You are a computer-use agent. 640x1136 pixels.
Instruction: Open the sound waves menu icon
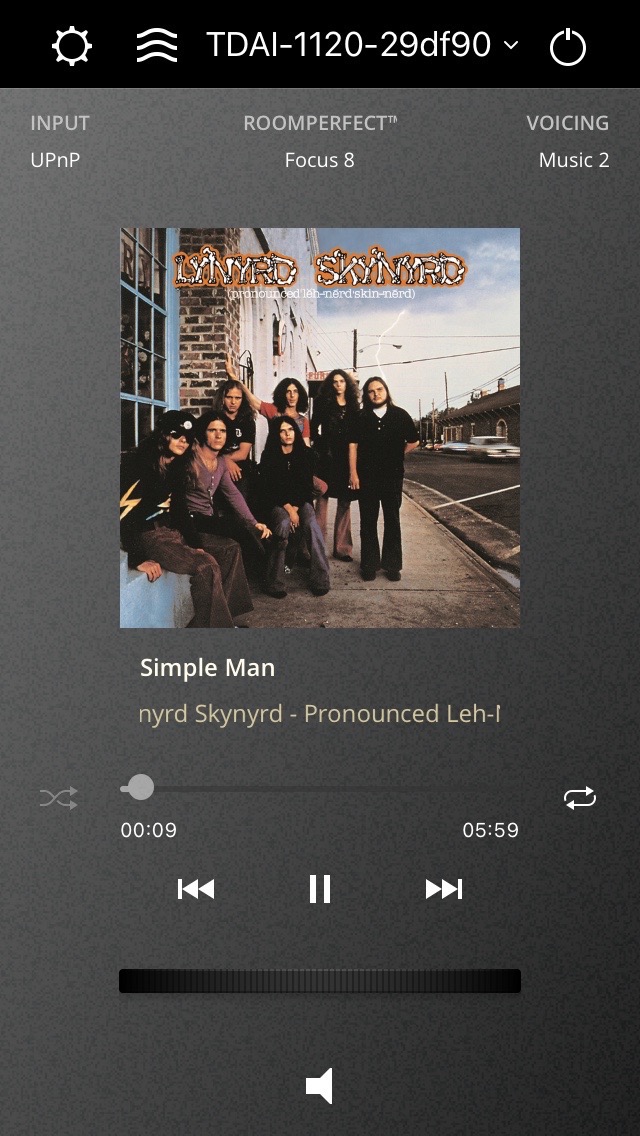[157, 46]
